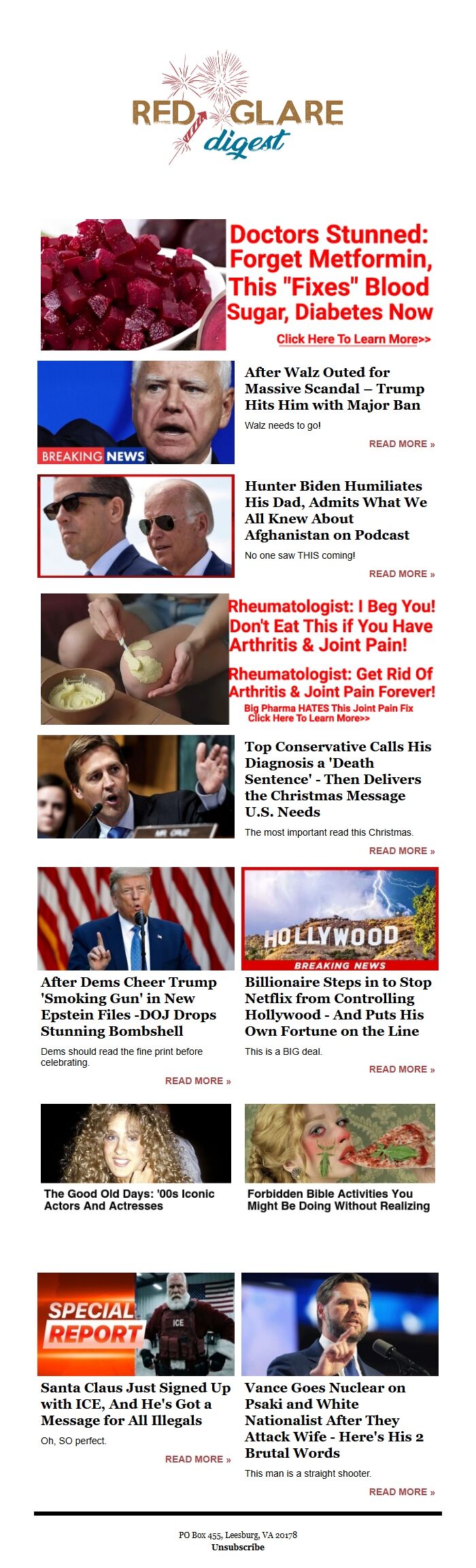This screenshot has width=476, height=1568.
Task: Read more on Hunter Biden Afghanistan story
Action: 401,574
